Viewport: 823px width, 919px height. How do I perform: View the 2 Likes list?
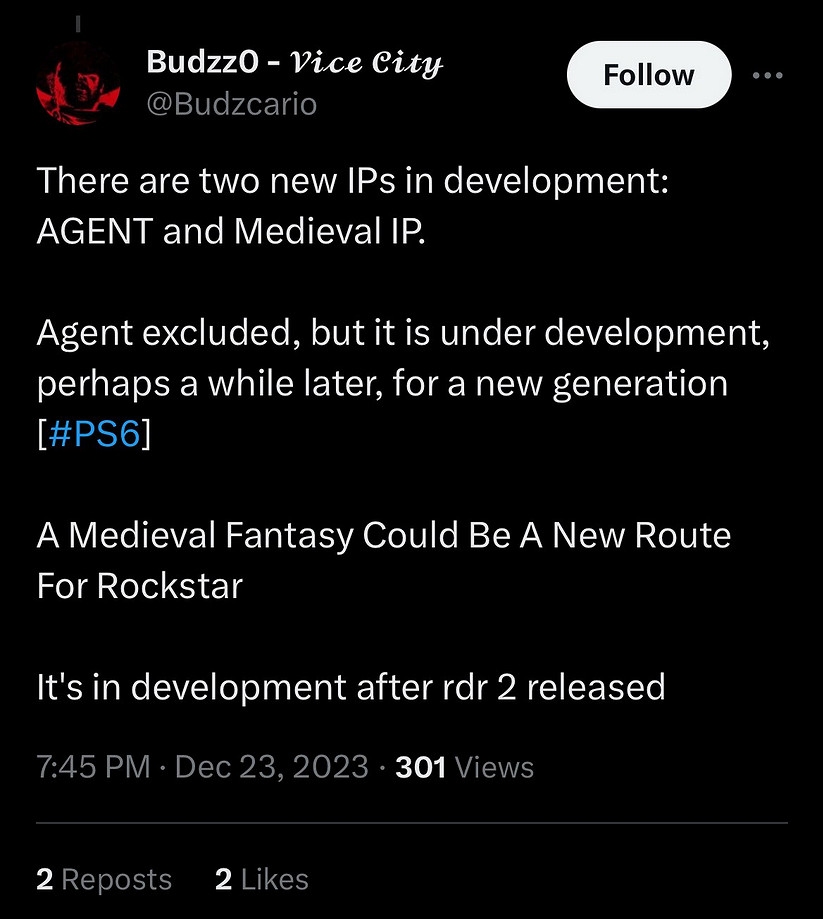pos(261,879)
